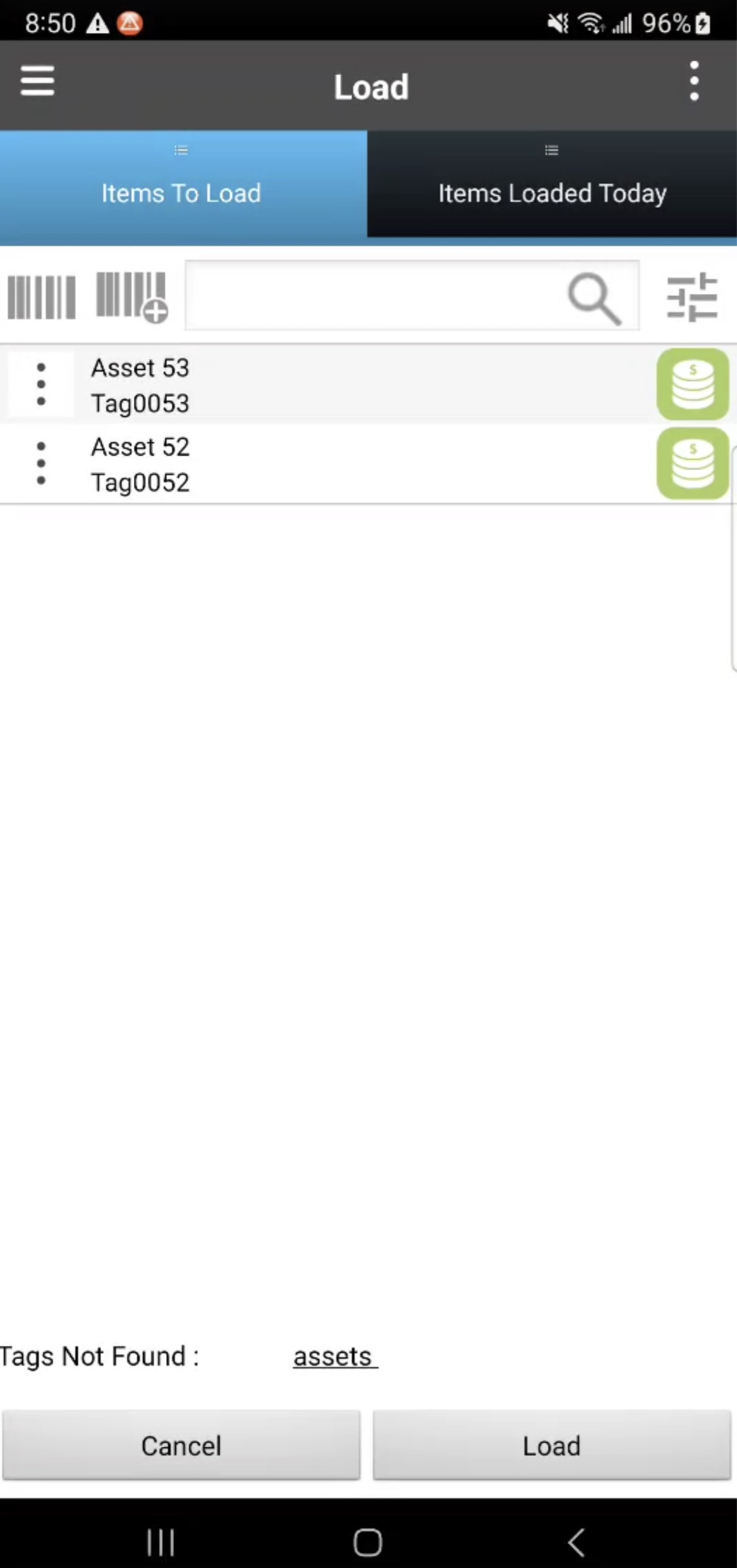This screenshot has height=1568, width=737.
Task: Open the filter sliders settings
Action: pyautogui.click(x=692, y=297)
